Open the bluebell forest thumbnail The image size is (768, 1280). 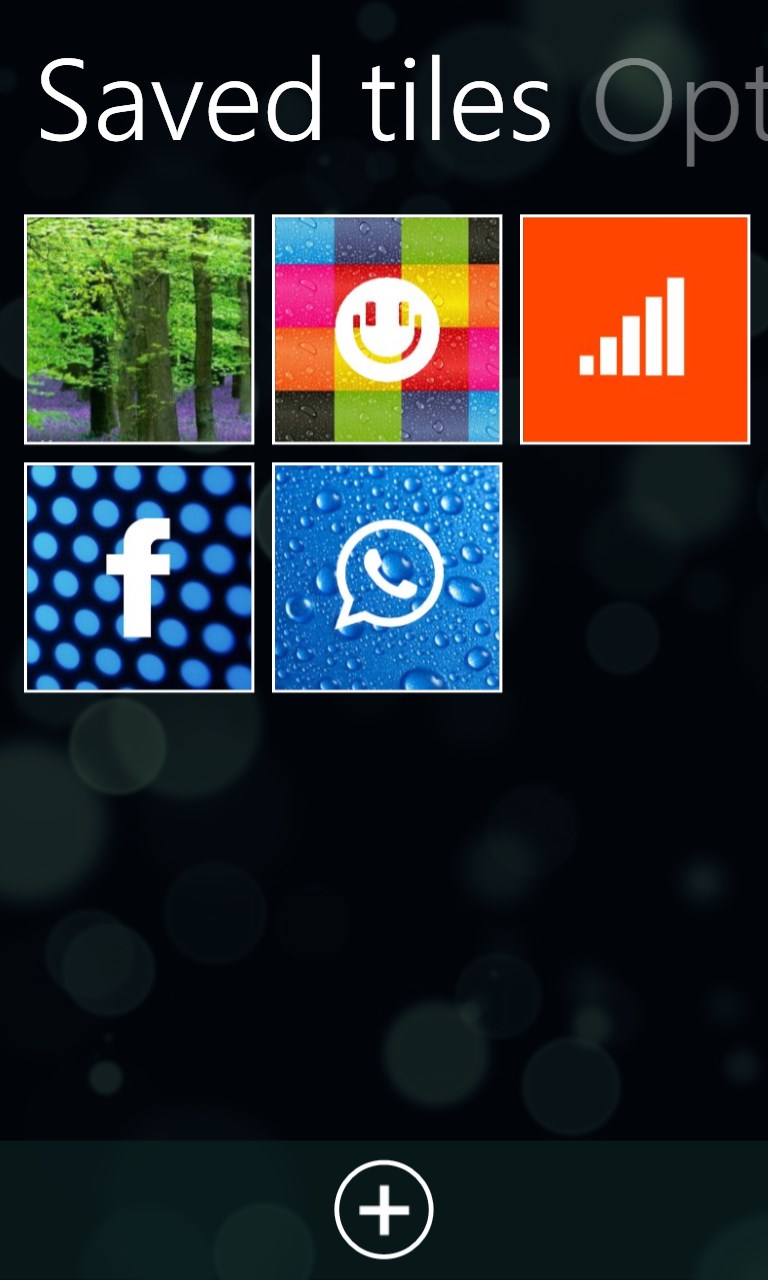139,328
